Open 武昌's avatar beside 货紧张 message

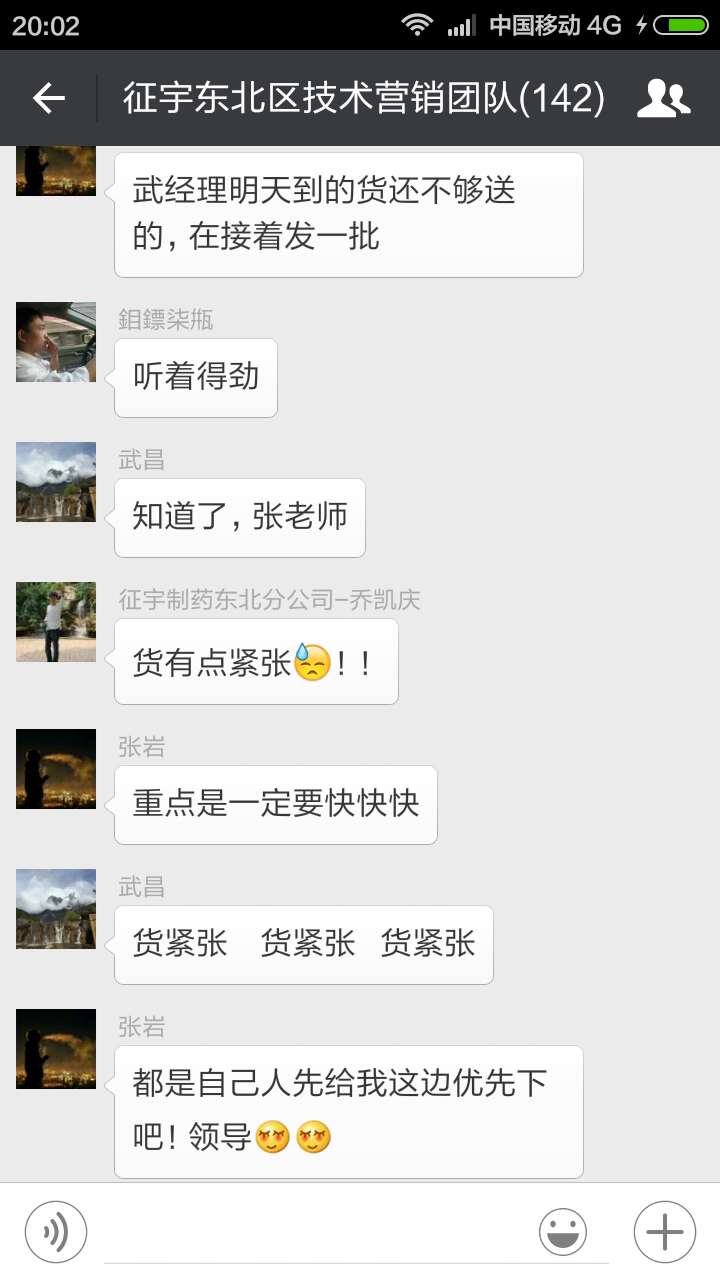point(56,909)
